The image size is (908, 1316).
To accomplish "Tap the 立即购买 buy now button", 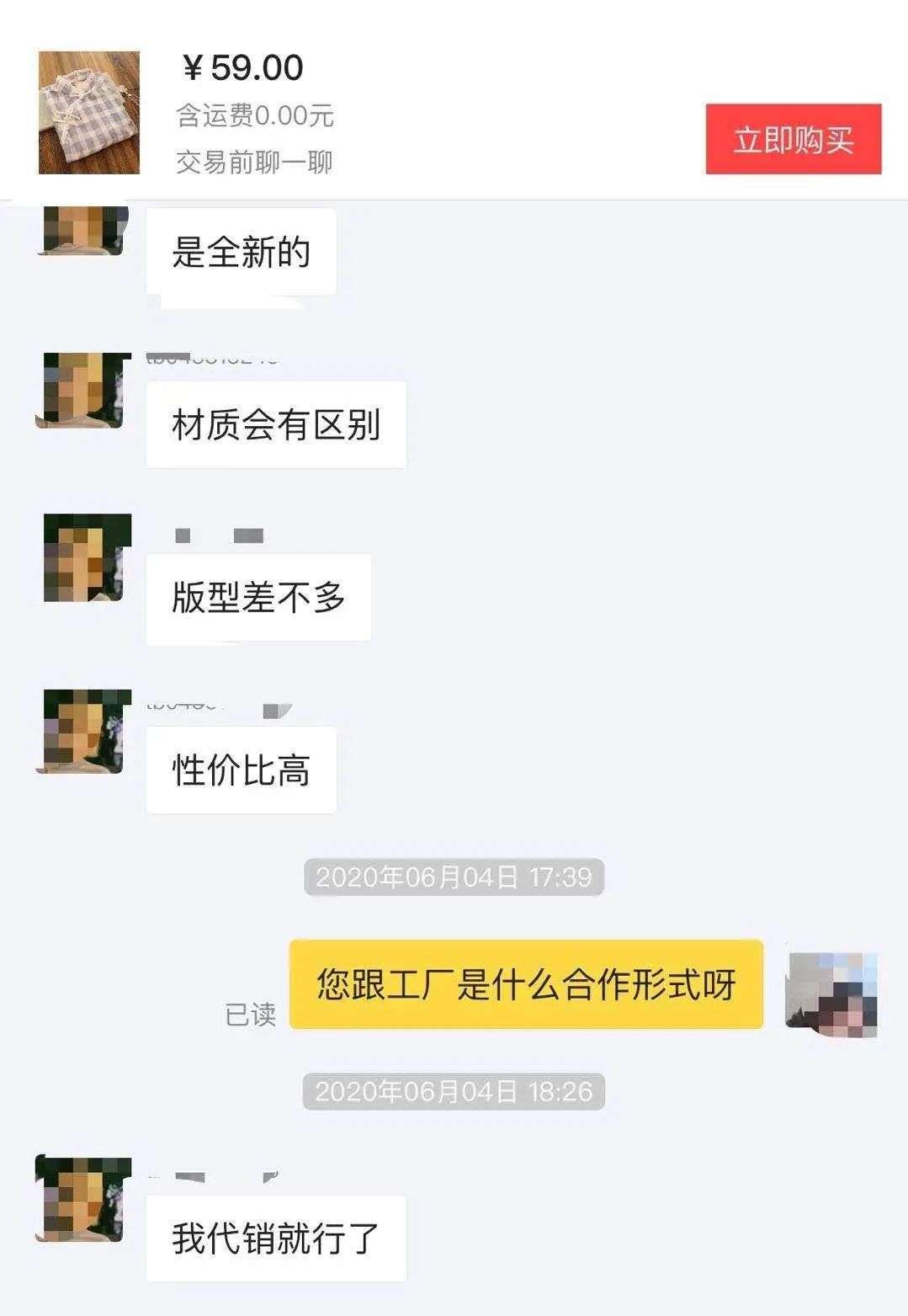I will 793,139.
